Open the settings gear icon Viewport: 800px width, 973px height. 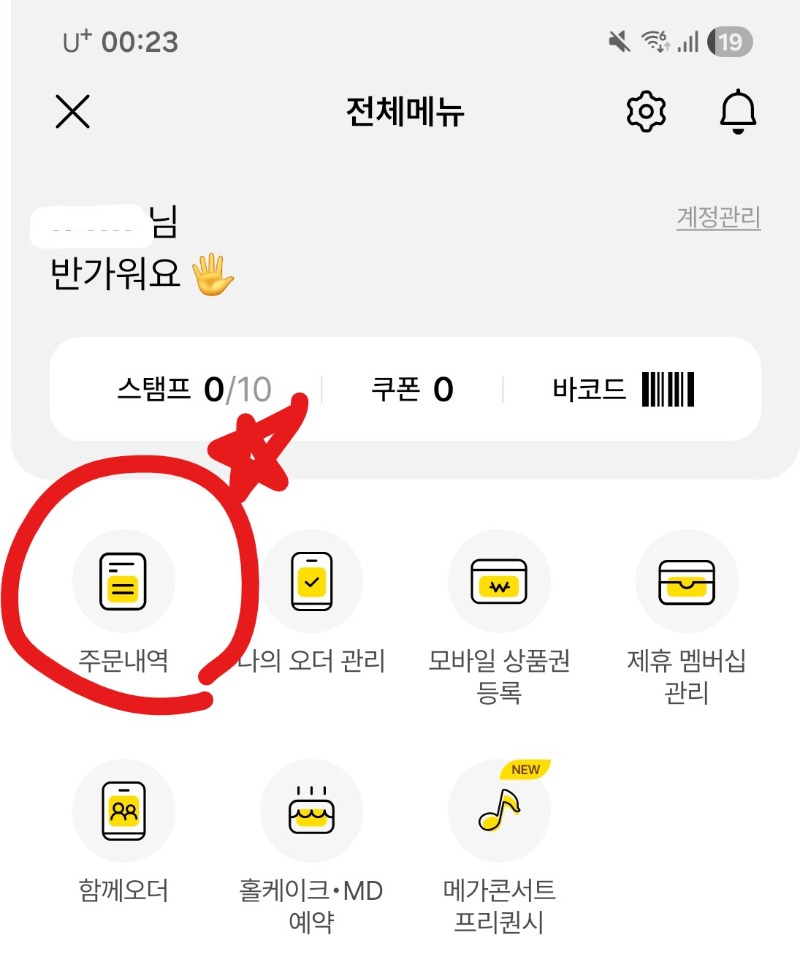646,112
